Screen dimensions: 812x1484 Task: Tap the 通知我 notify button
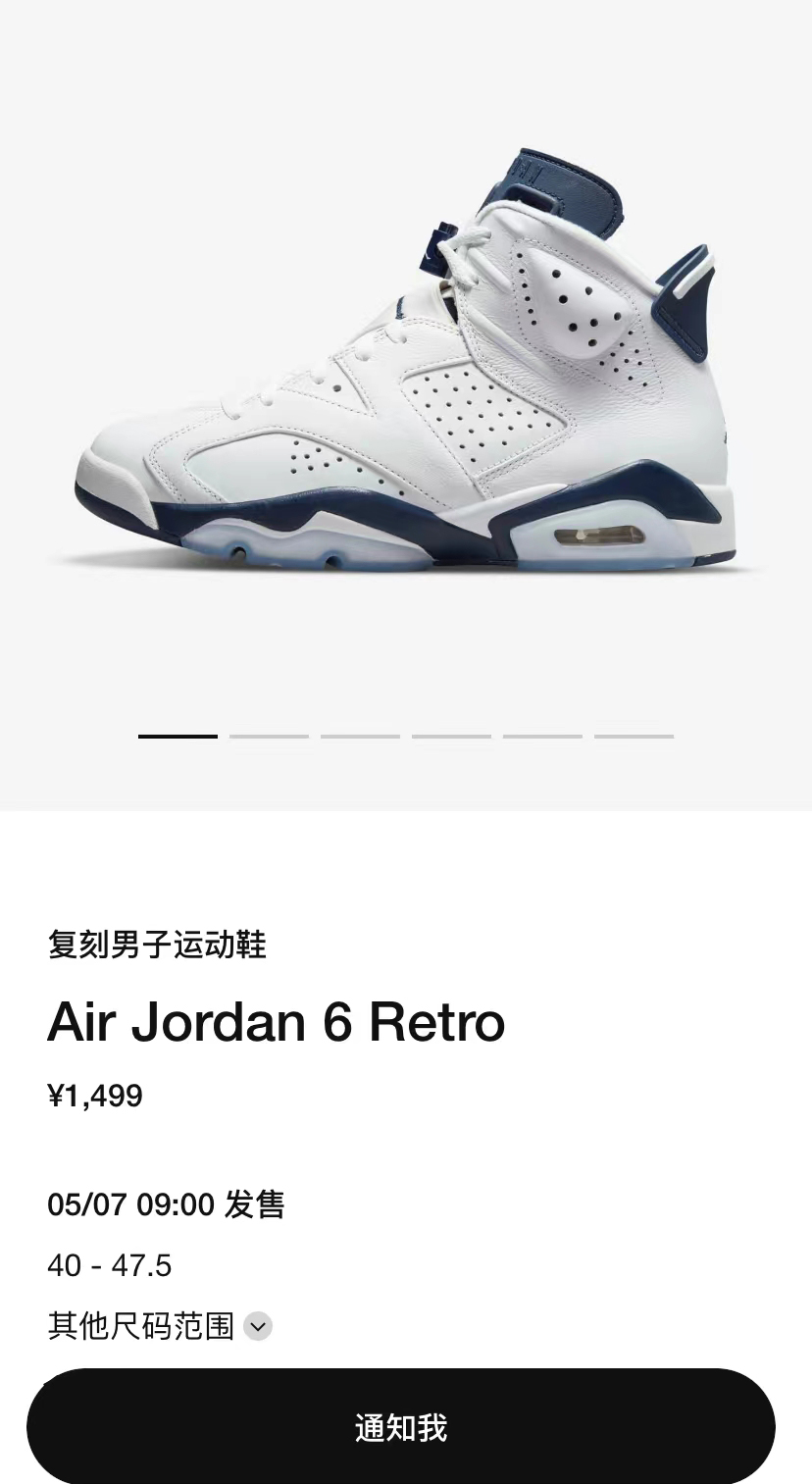coord(401,1426)
